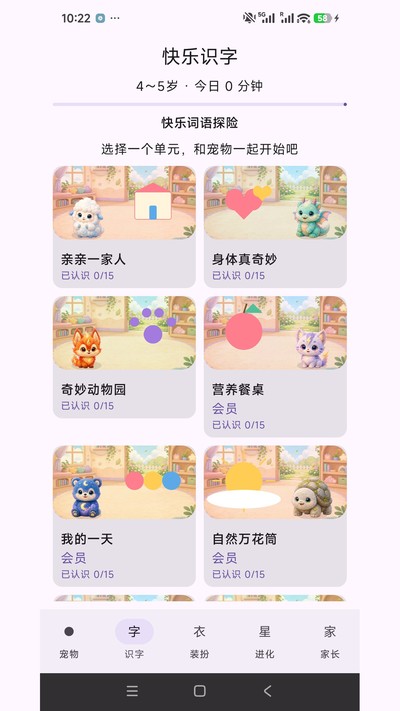Open the system recent apps menu
The height and width of the screenshot is (711, 400).
tap(132, 691)
